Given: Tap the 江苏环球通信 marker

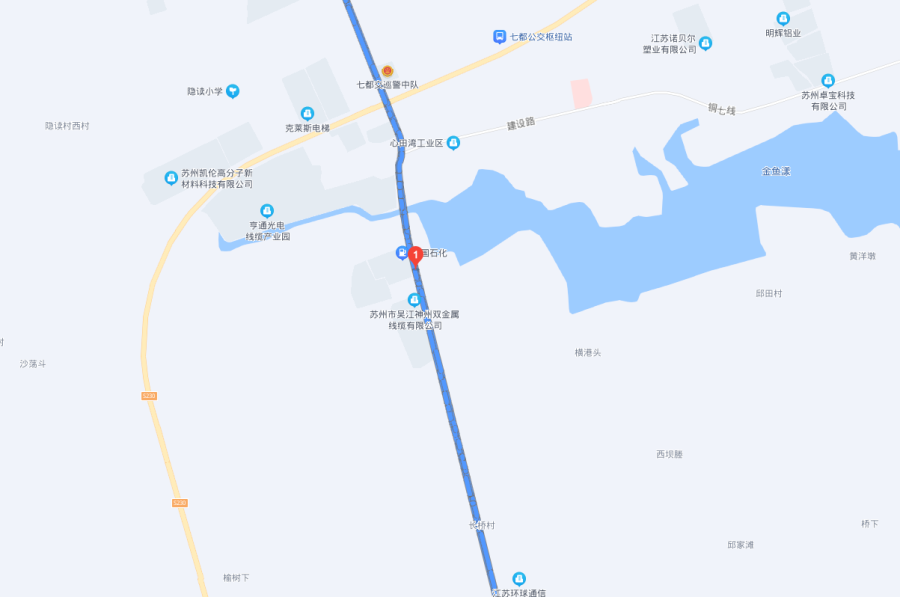Looking at the screenshot, I should [x=518, y=579].
